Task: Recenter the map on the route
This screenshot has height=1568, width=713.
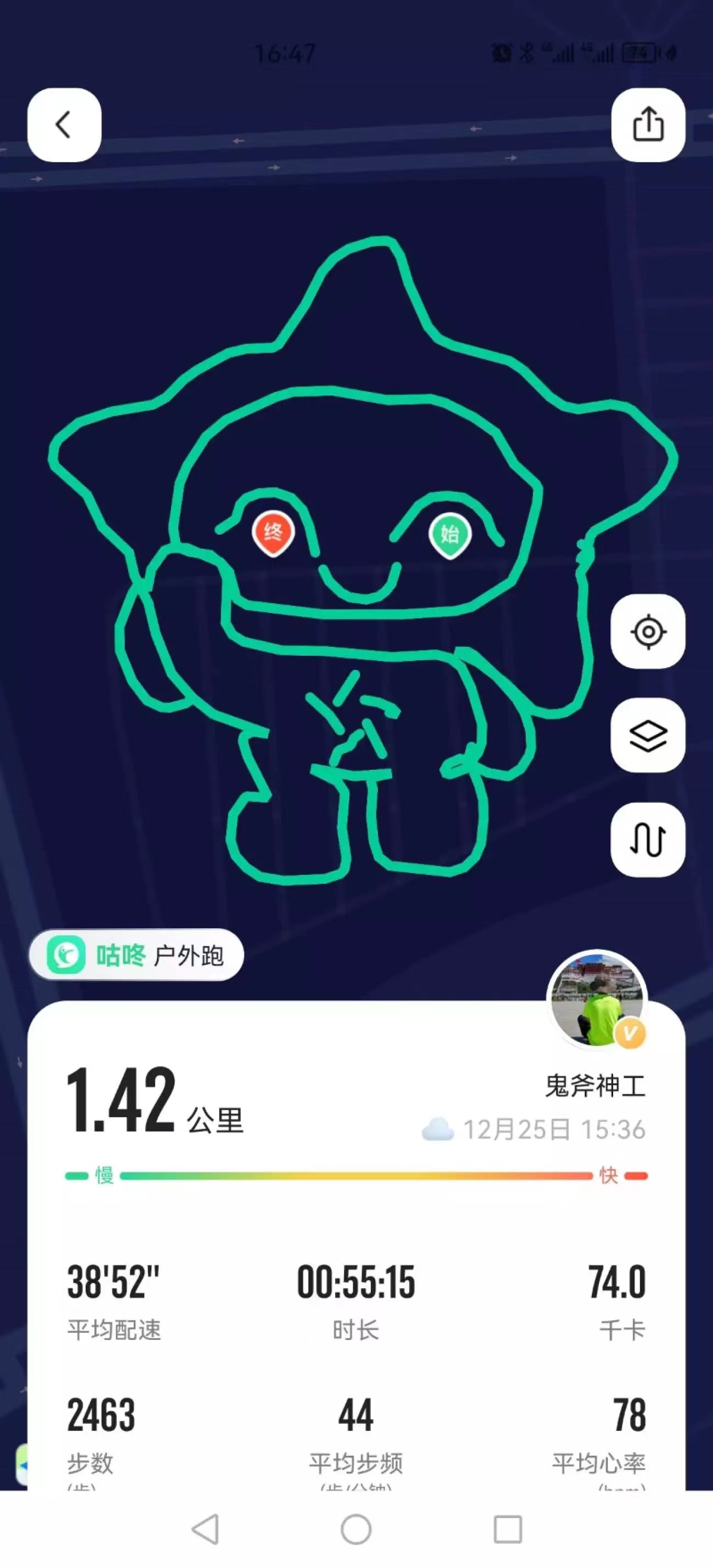Action: pyautogui.click(x=648, y=631)
